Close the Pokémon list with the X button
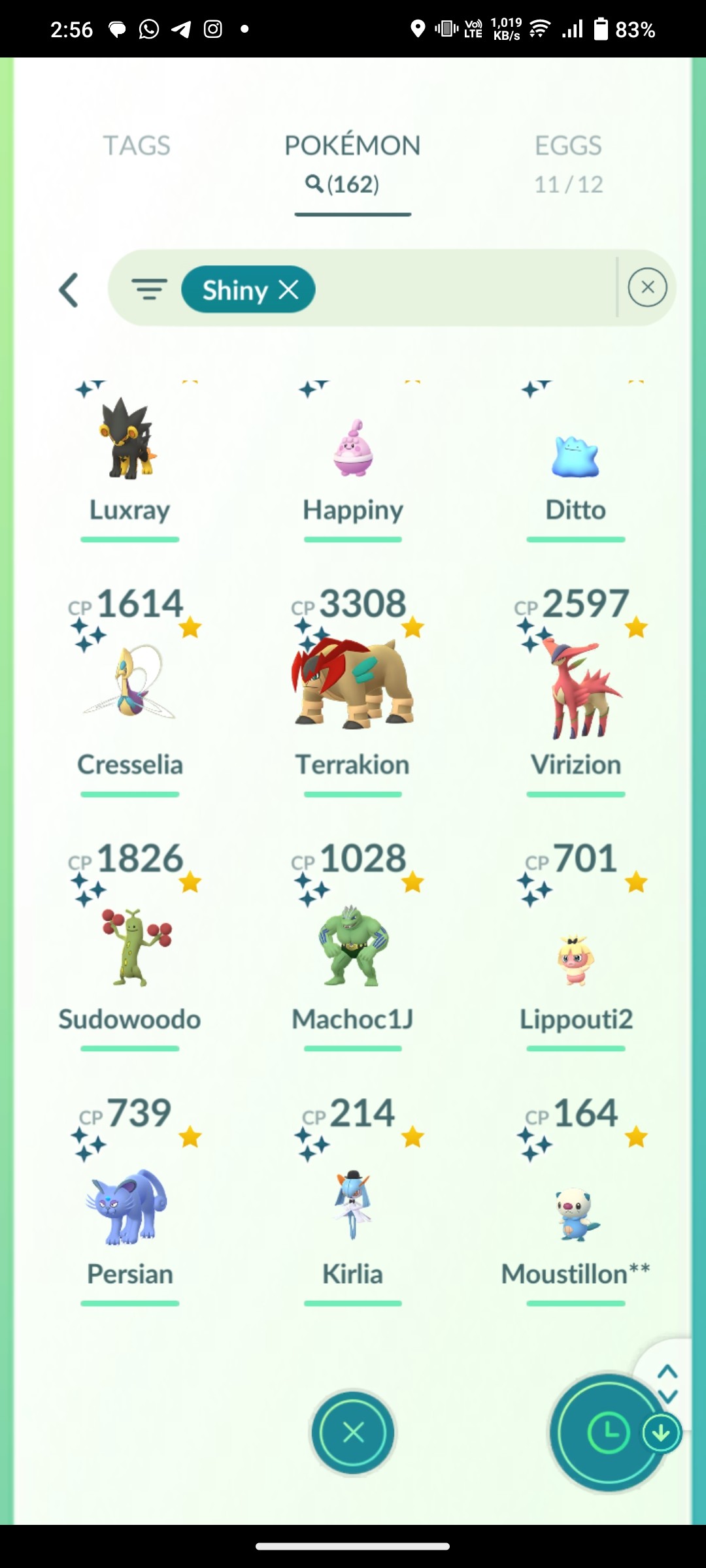The height and width of the screenshot is (1568, 706). coord(353,1433)
